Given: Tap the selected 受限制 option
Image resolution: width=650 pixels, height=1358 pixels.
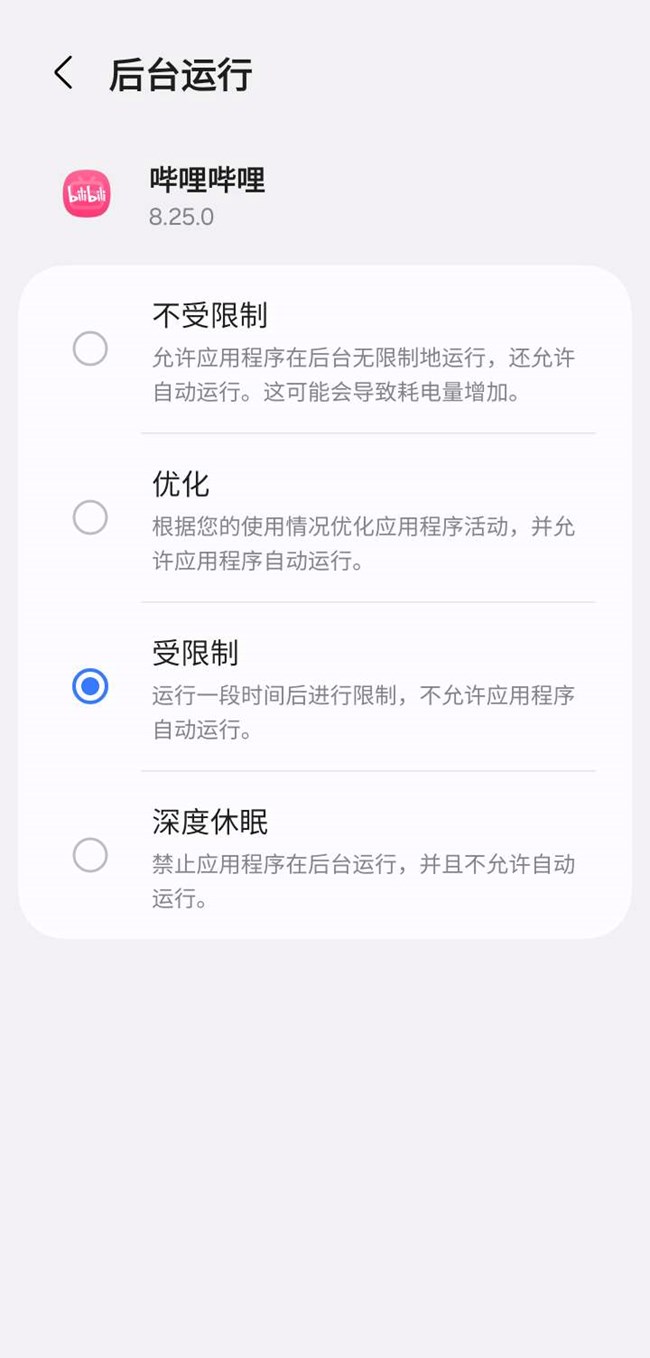Looking at the screenshot, I should coord(90,687).
